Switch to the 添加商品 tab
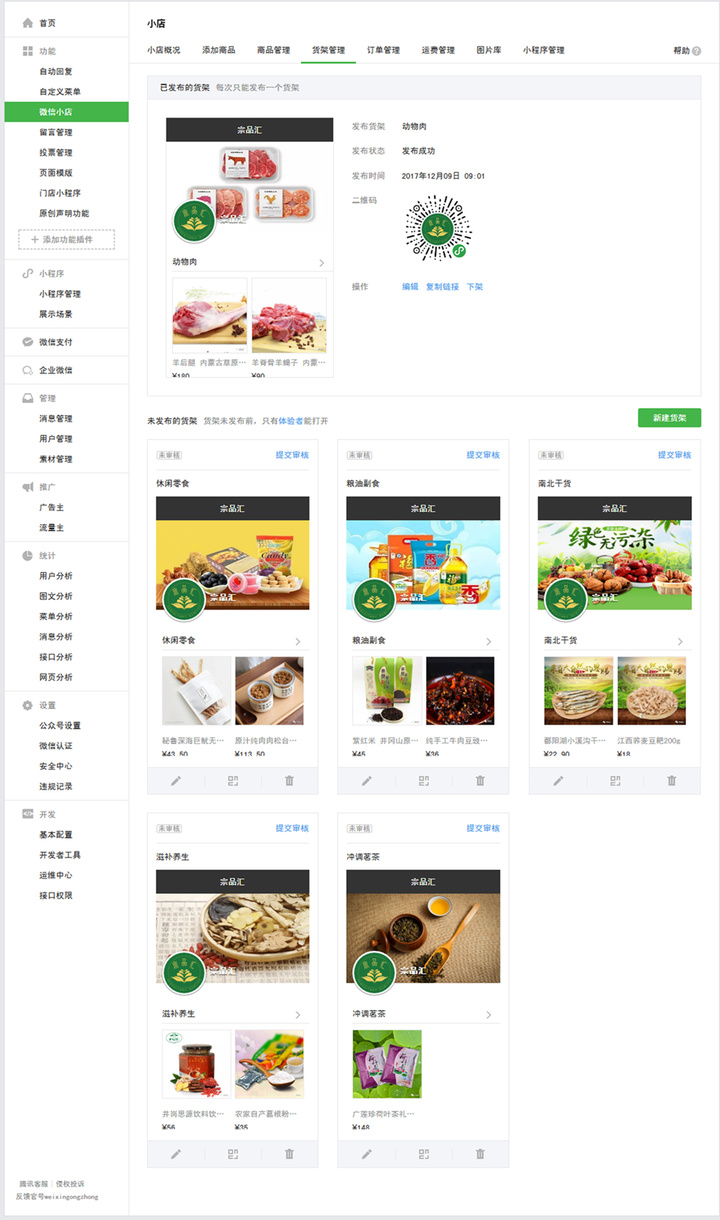This screenshot has width=720, height=1220. [x=218, y=50]
